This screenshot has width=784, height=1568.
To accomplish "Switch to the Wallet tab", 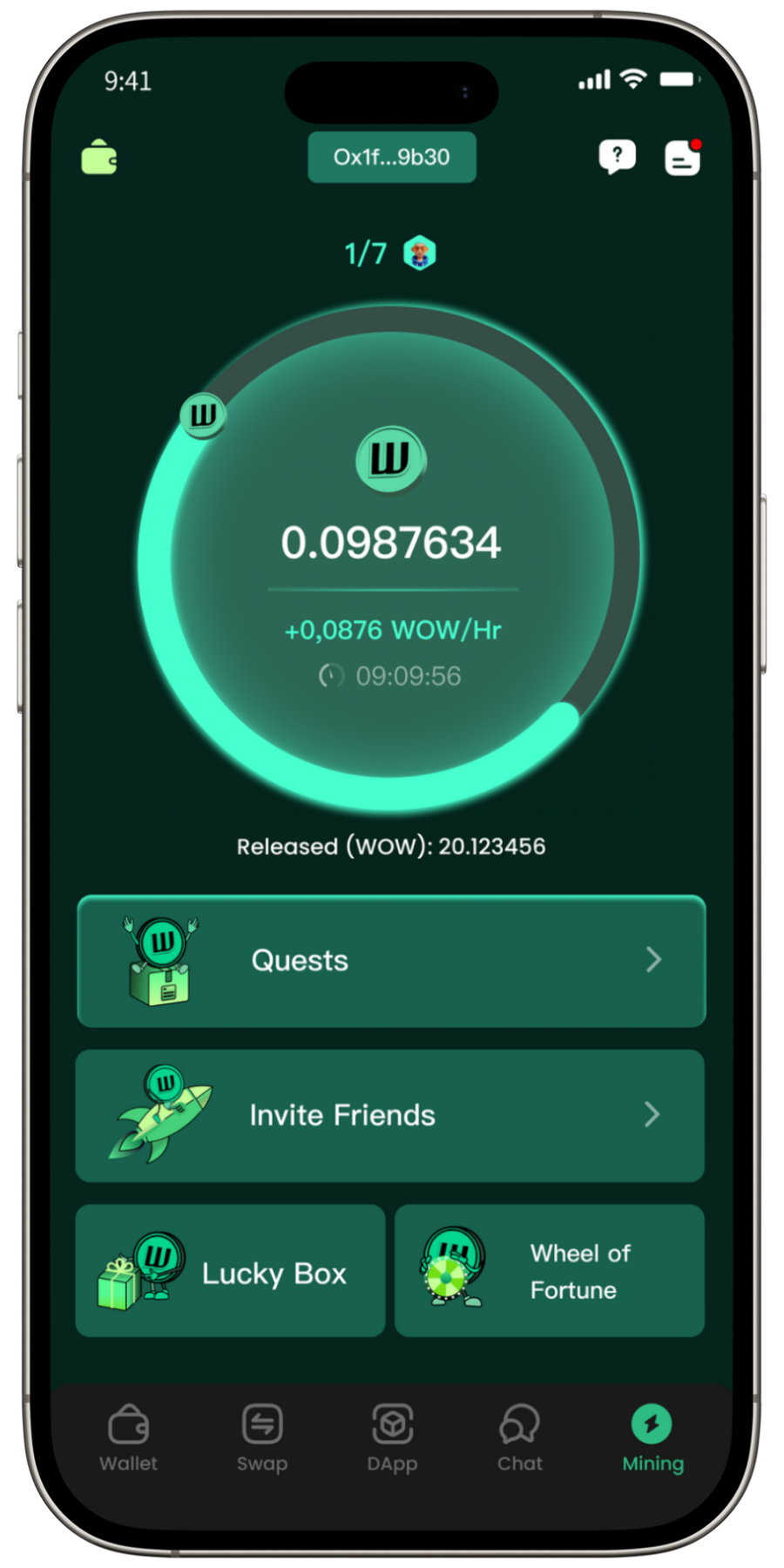I will [129, 1438].
